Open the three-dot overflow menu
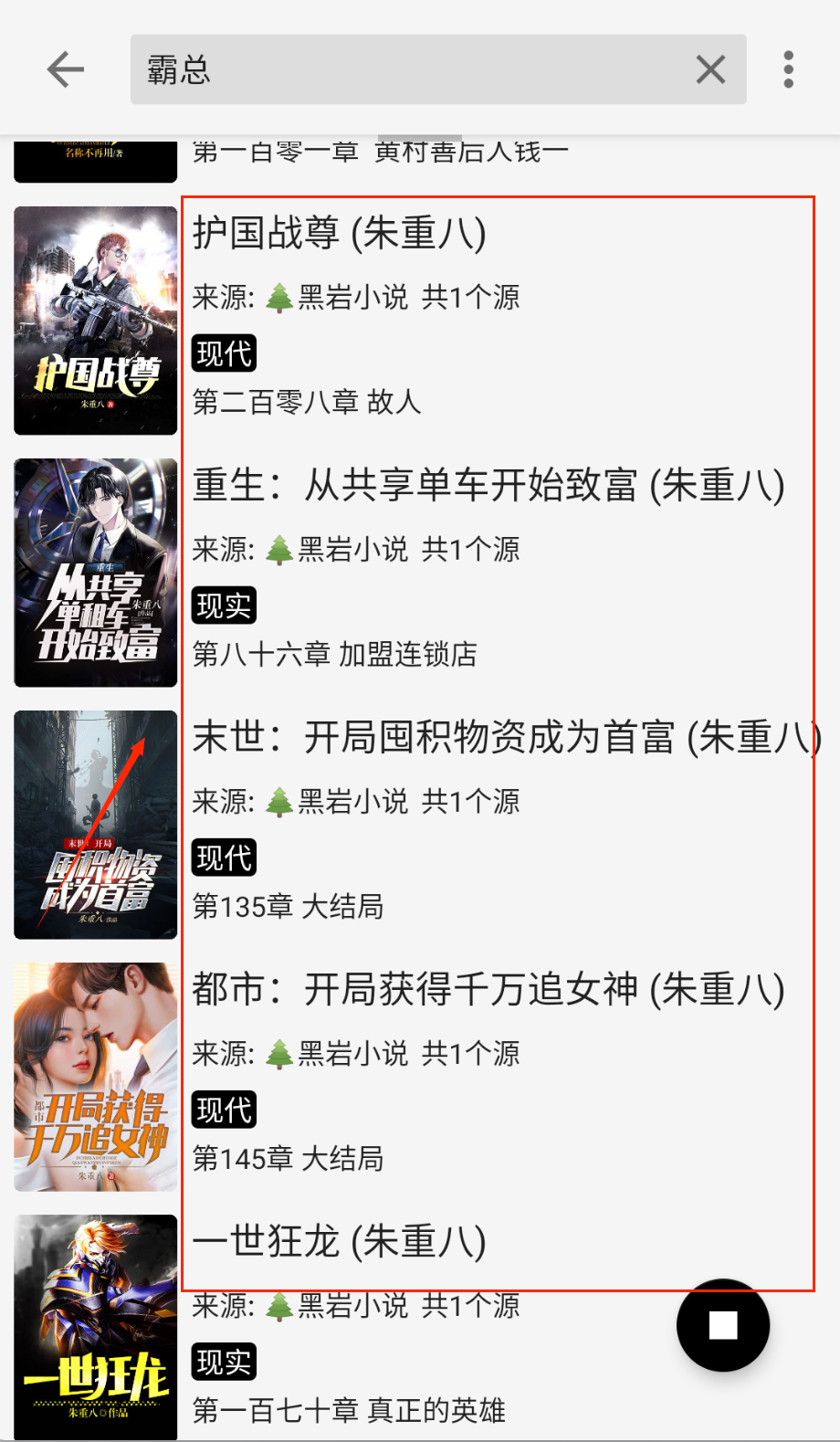 789,69
